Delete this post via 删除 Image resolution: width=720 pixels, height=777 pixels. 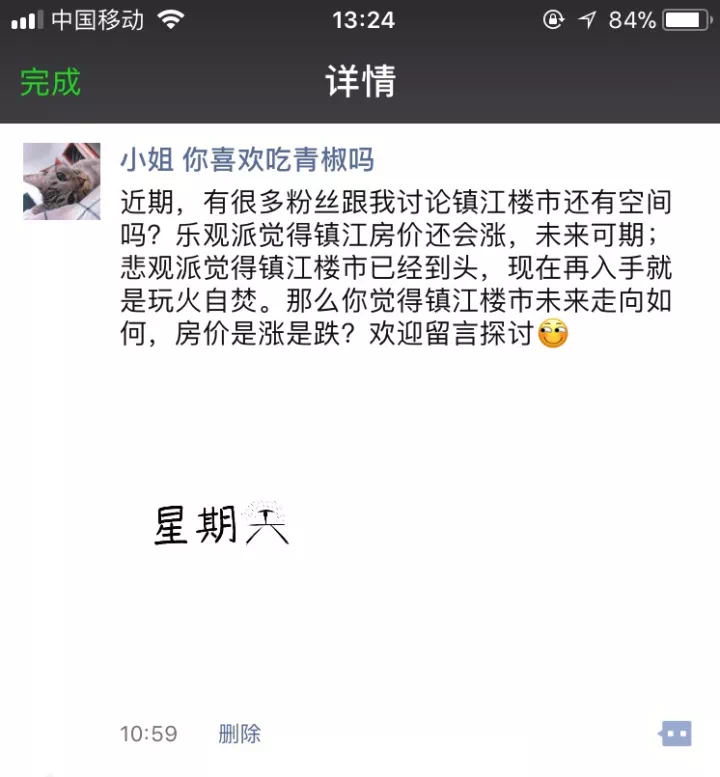point(239,734)
